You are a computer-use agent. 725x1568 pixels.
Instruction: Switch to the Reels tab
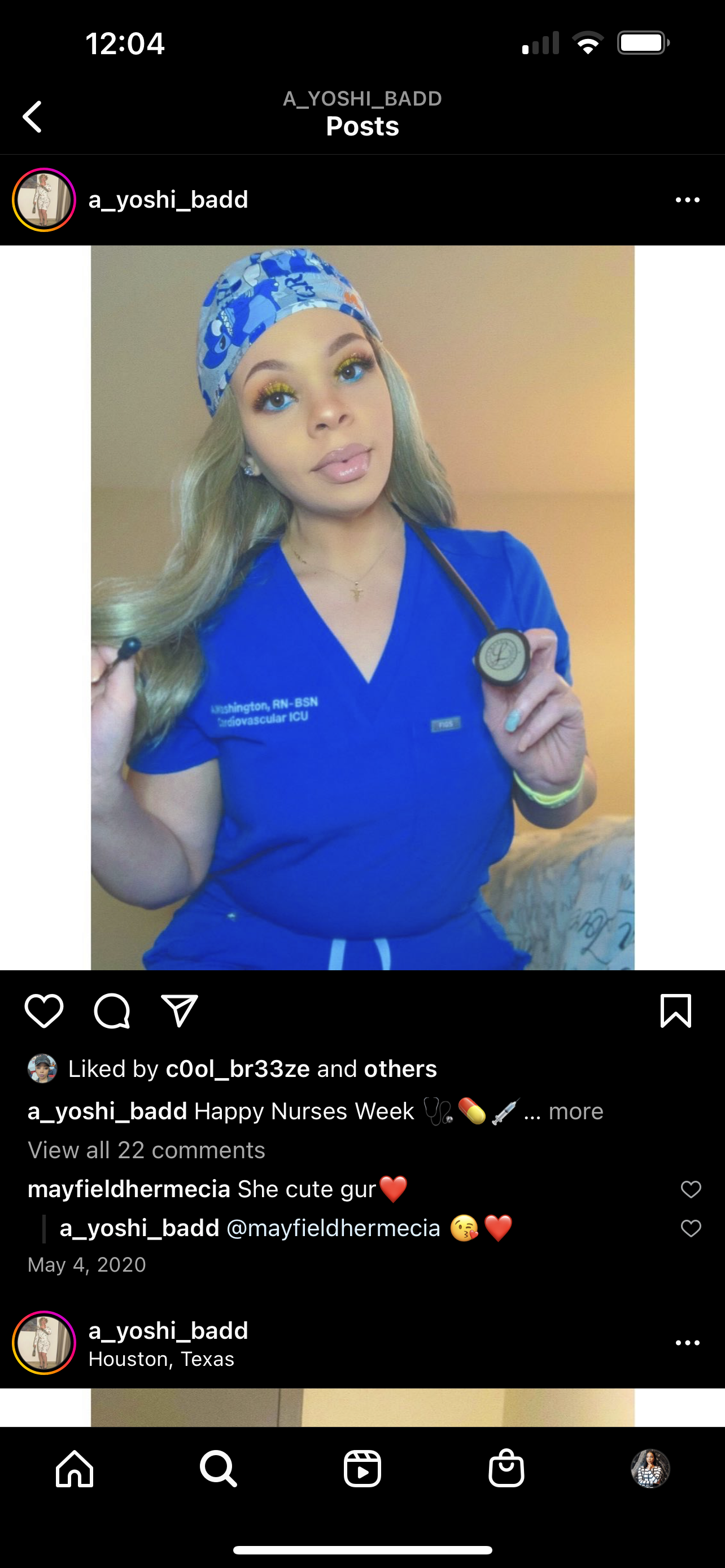click(362, 1469)
